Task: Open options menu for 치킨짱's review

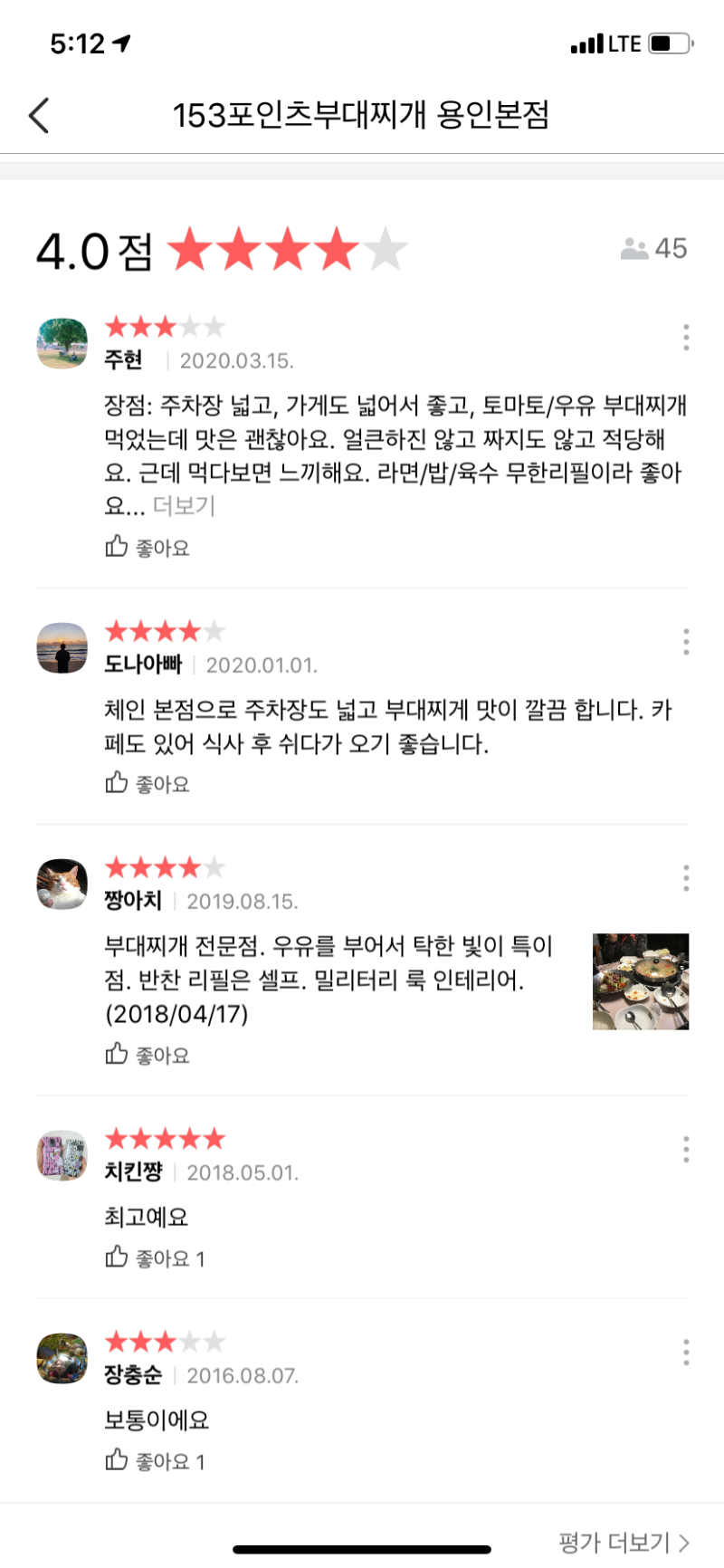Action: coord(686,1149)
